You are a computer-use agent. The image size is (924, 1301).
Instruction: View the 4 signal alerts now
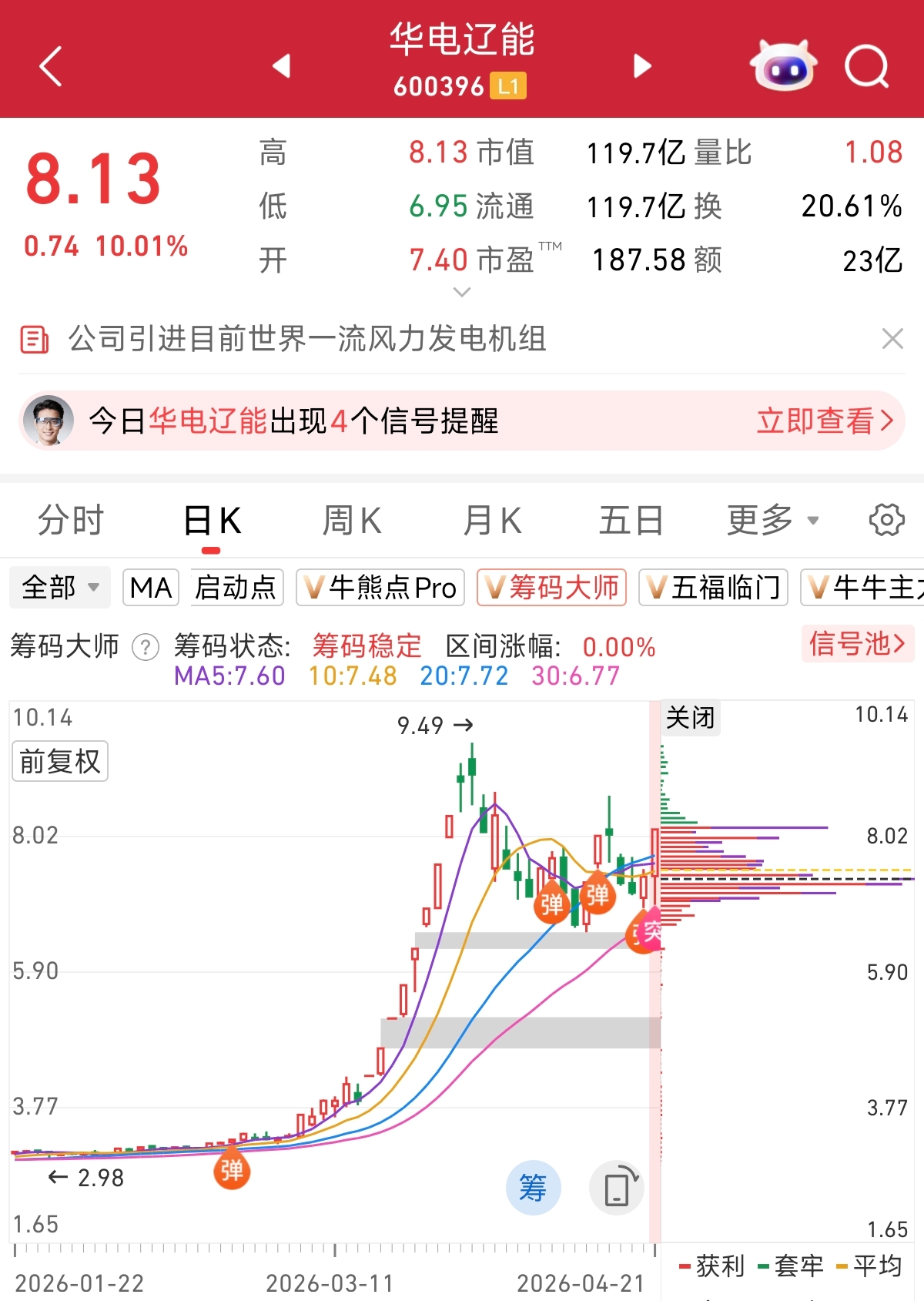824,421
